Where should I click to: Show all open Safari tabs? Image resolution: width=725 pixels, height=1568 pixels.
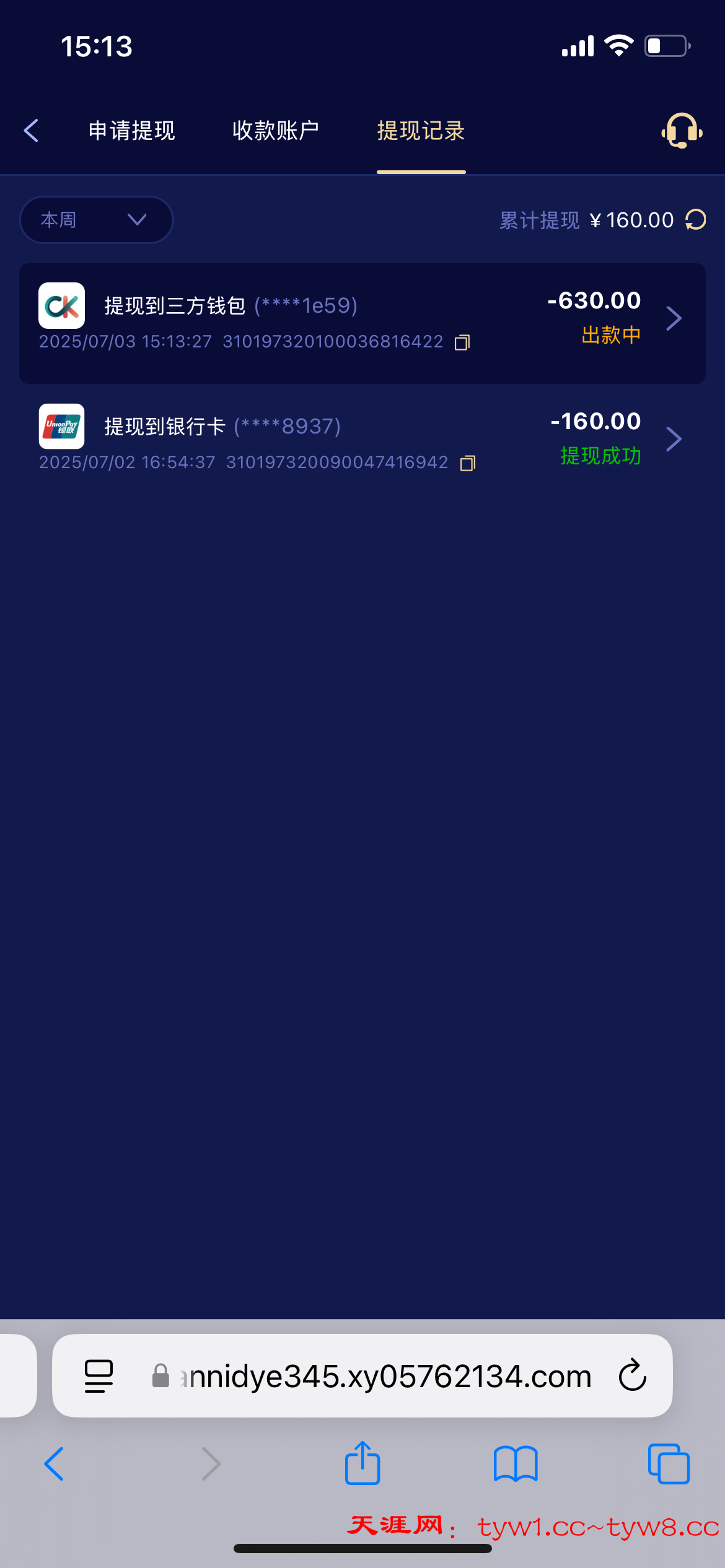point(669,1464)
